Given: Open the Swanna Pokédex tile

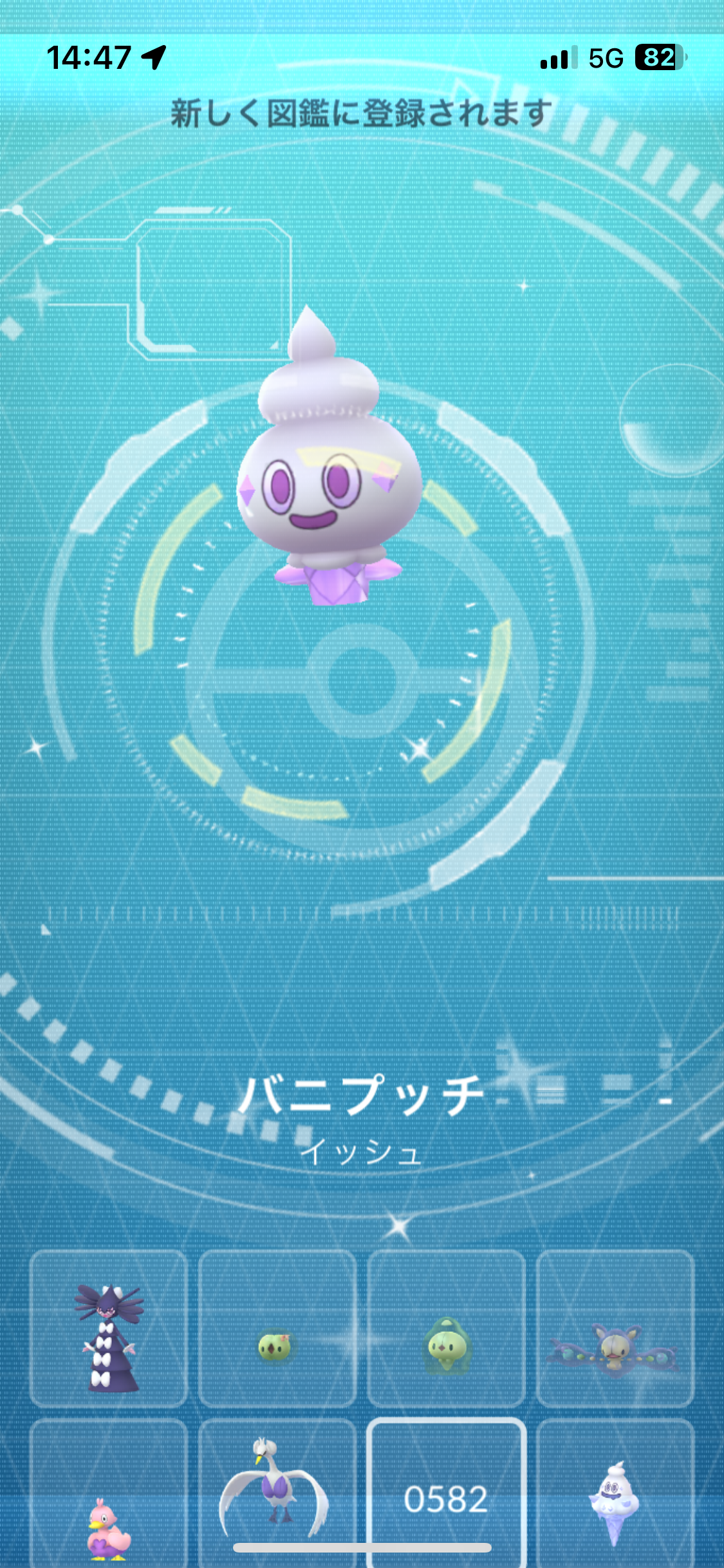Looking at the screenshot, I should tap(277, 1493).
